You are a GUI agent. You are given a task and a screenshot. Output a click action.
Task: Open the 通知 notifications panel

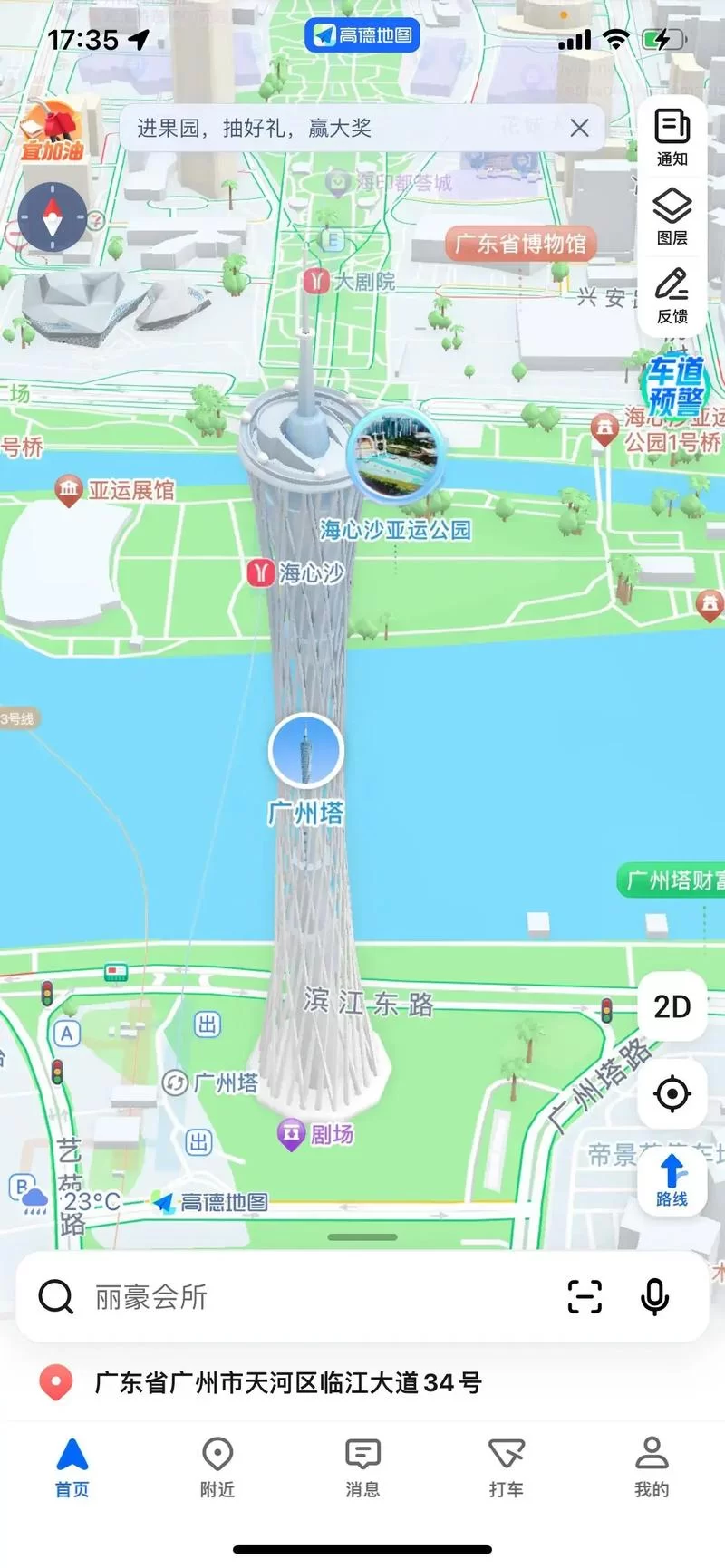672,136
